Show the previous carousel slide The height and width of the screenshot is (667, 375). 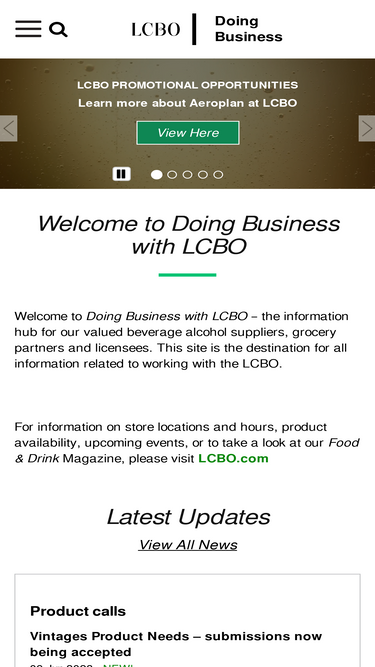pos(9,128)
